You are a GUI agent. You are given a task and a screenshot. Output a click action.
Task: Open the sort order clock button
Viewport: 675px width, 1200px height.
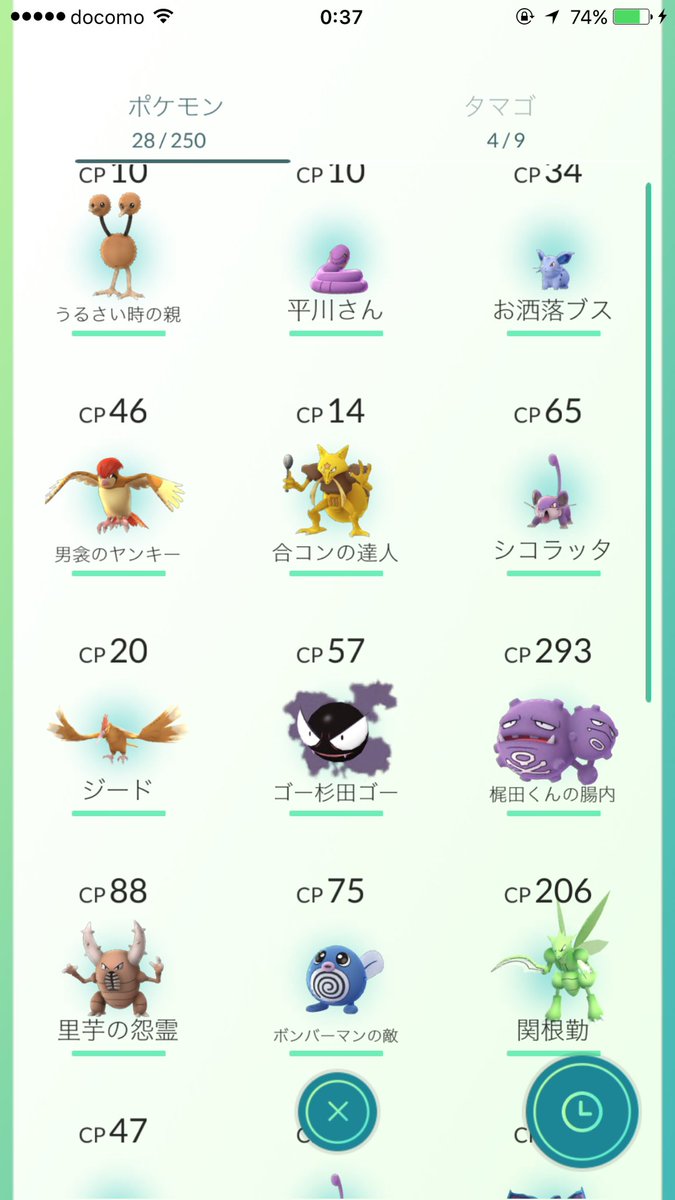pos(583,1111)
